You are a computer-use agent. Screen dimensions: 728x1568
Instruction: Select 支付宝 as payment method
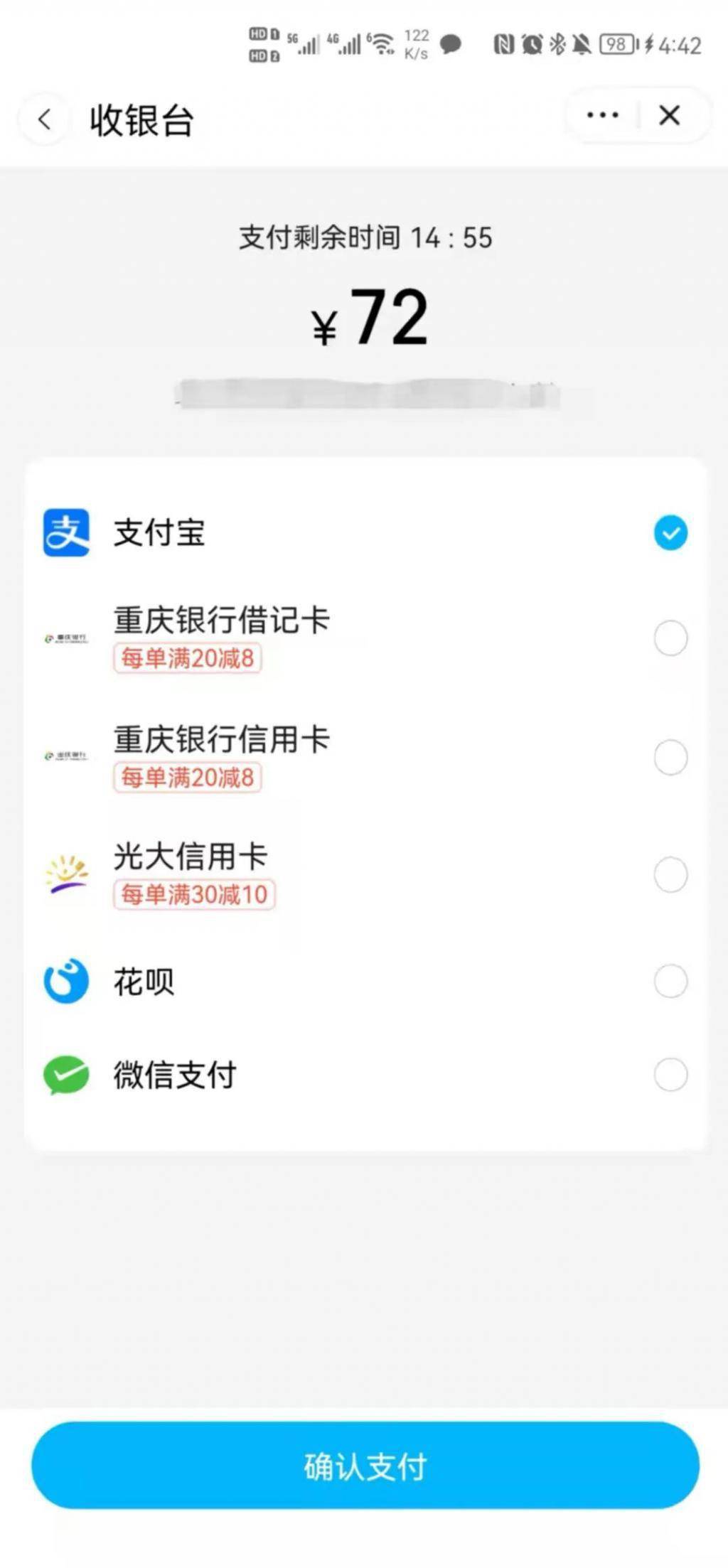[365, 532]
